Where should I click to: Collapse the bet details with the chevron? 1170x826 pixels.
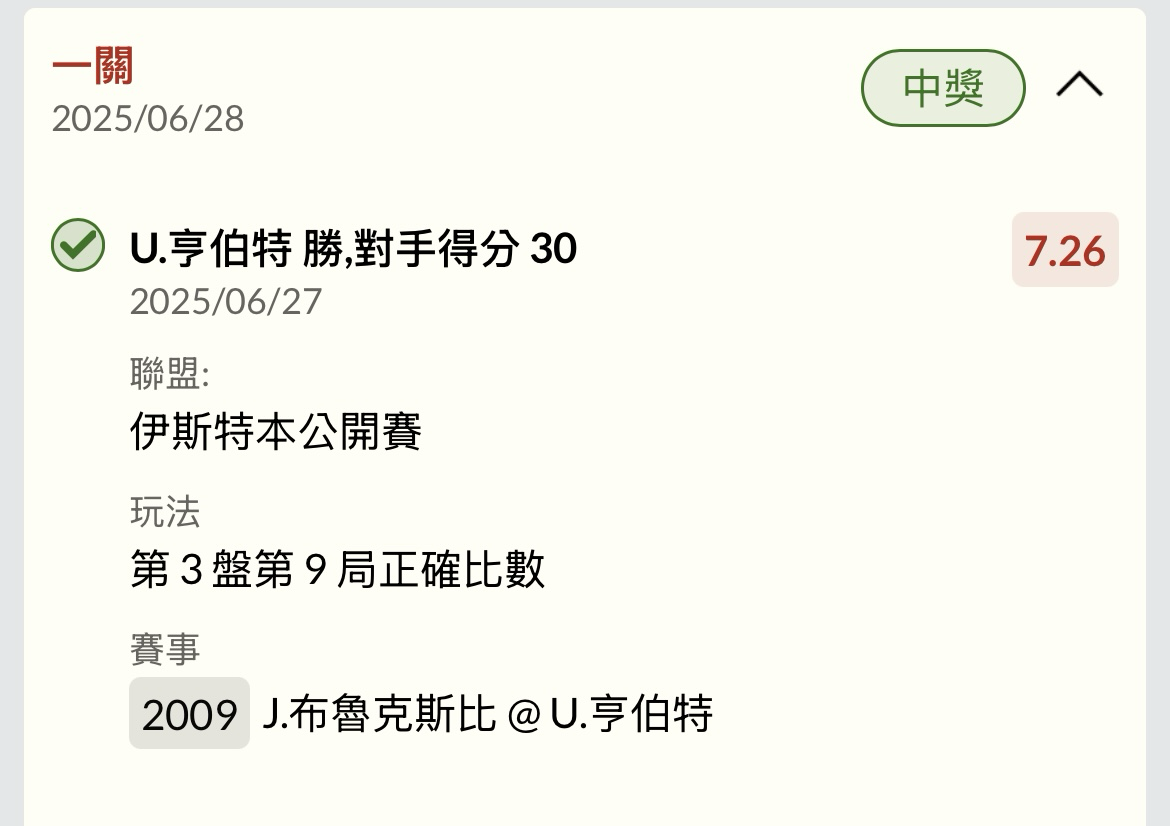pyautogui.click(x=1079, y=87)
